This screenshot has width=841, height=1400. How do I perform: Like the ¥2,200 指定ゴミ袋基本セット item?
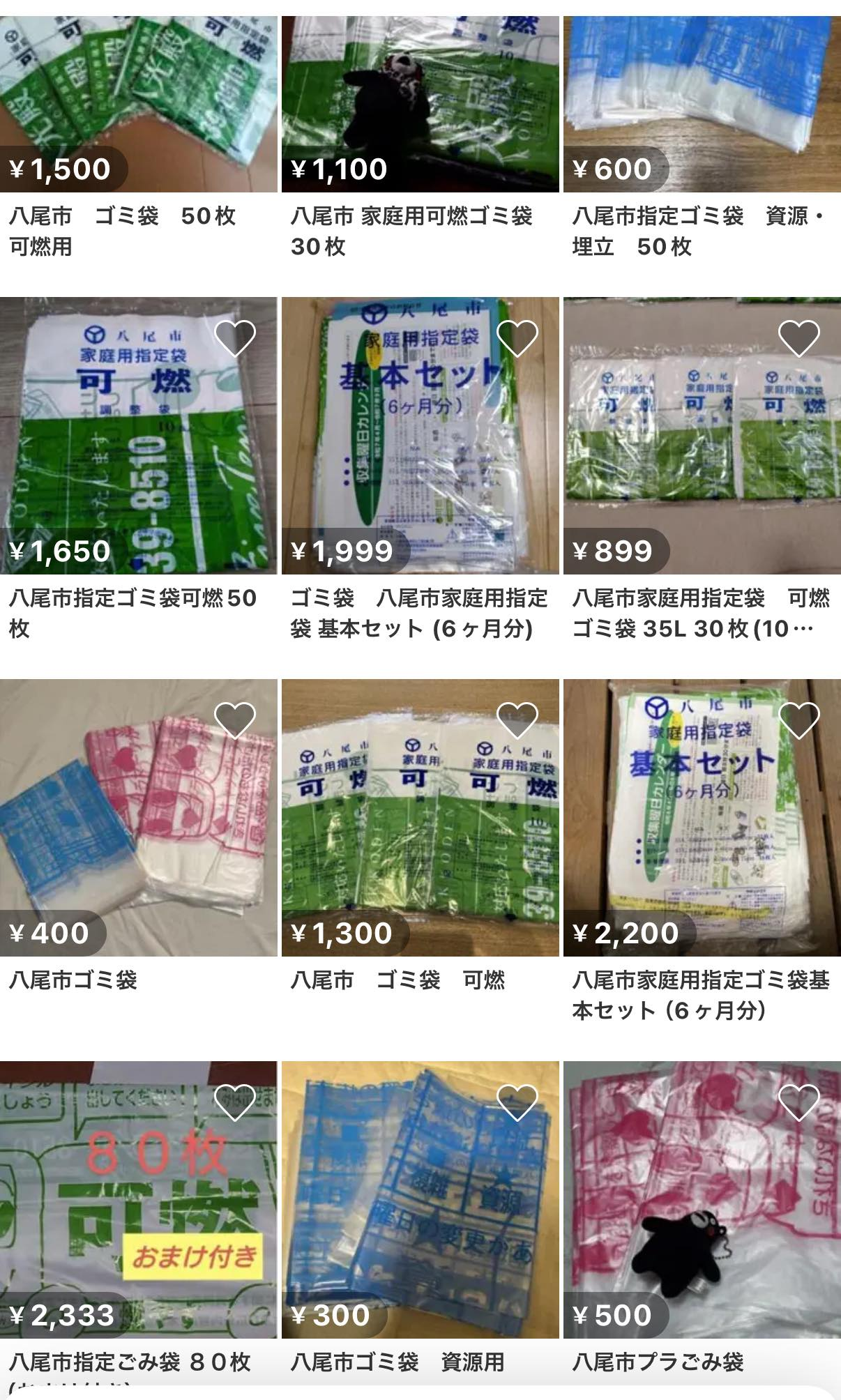click(x=798, y=720)
